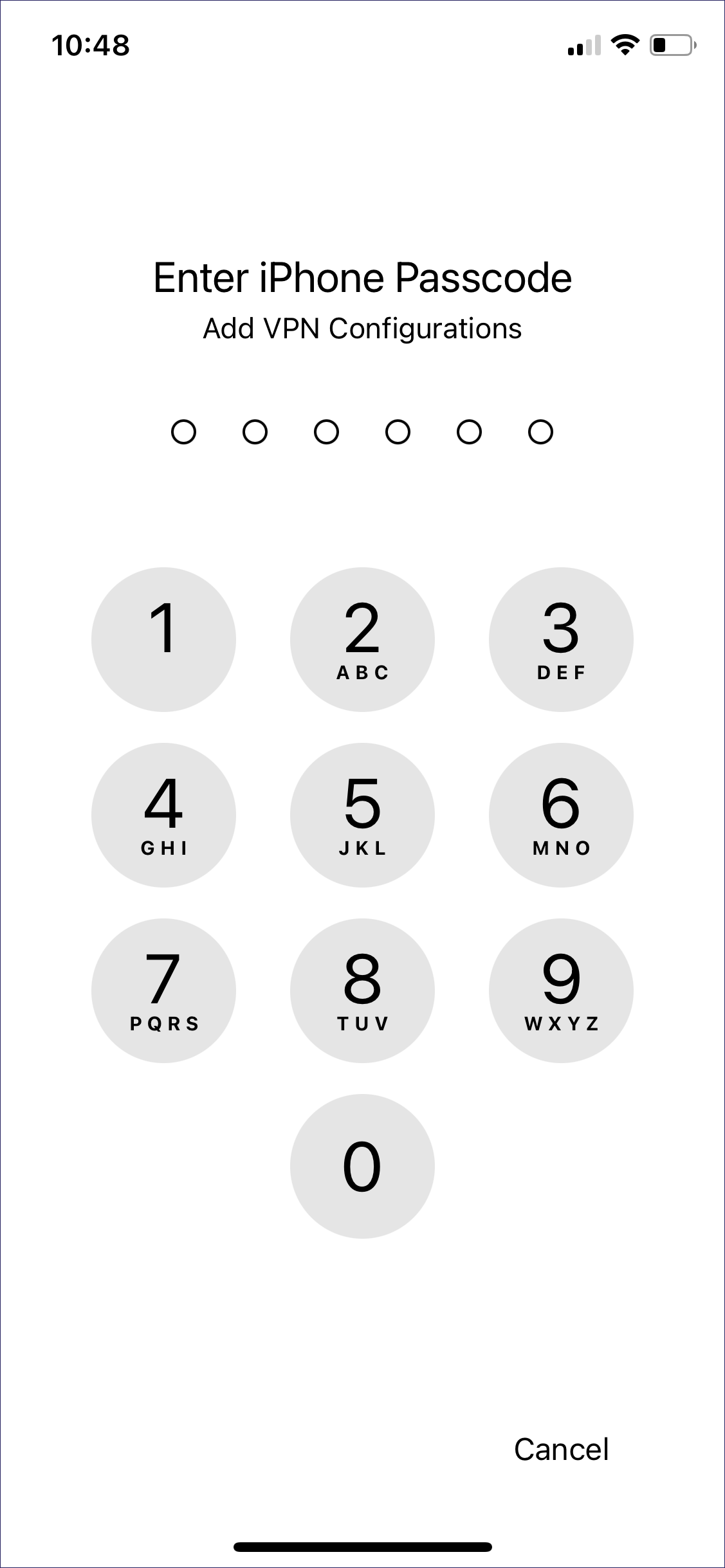Screen dimensions: 725x1568
Task: Tap the 3 DEF key
Action: point(561,639)
